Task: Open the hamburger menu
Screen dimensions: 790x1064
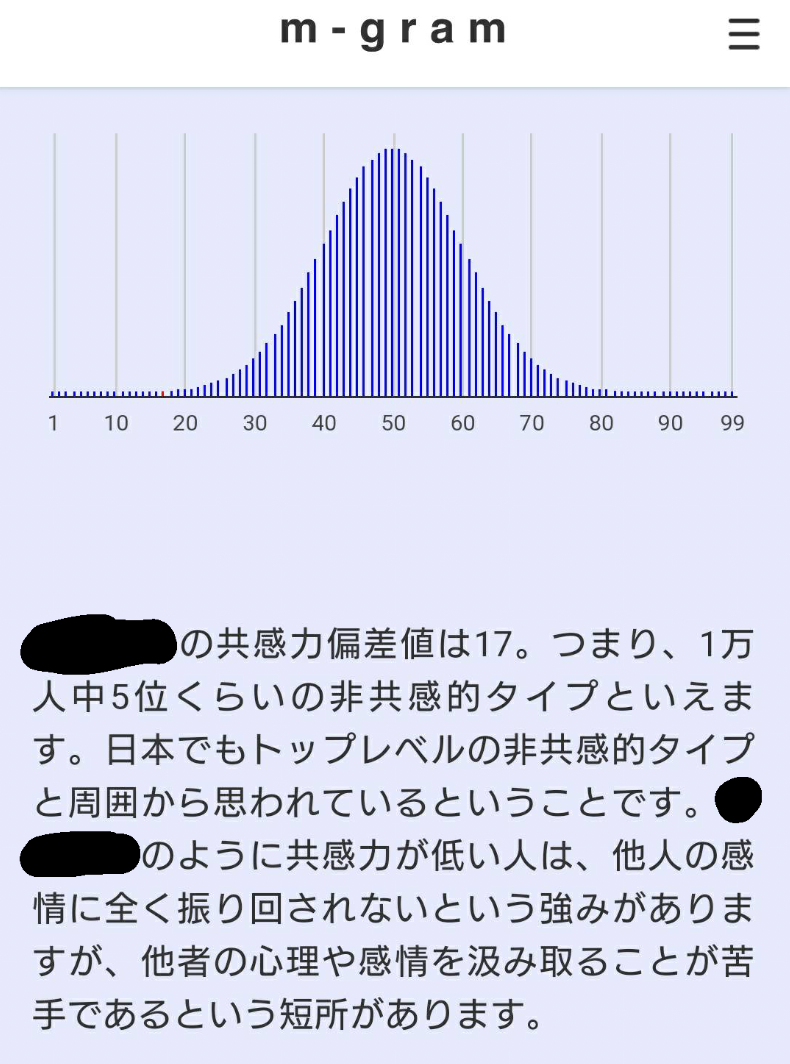Action: [744, 35]
